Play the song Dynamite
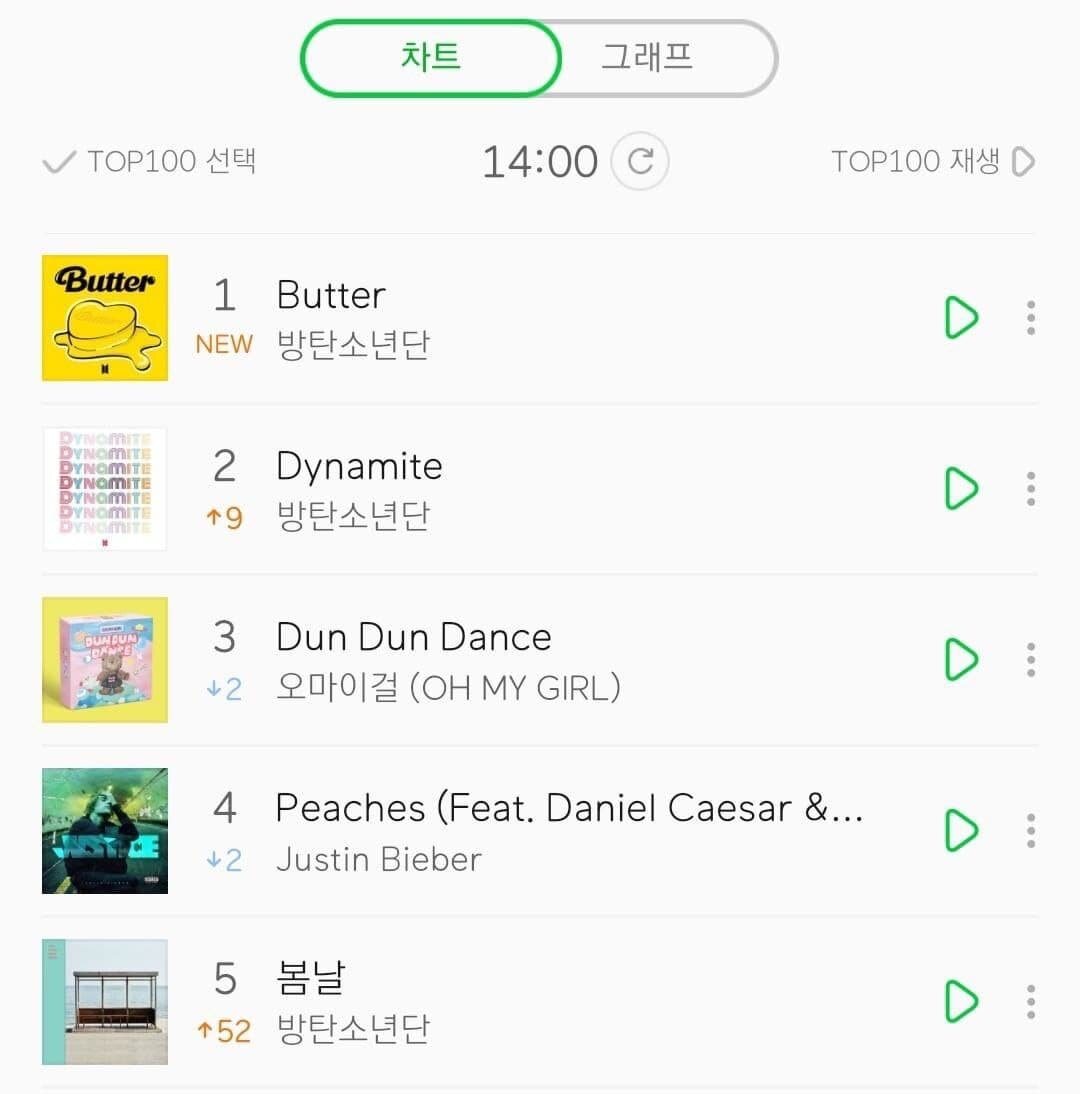 [960, 489]
